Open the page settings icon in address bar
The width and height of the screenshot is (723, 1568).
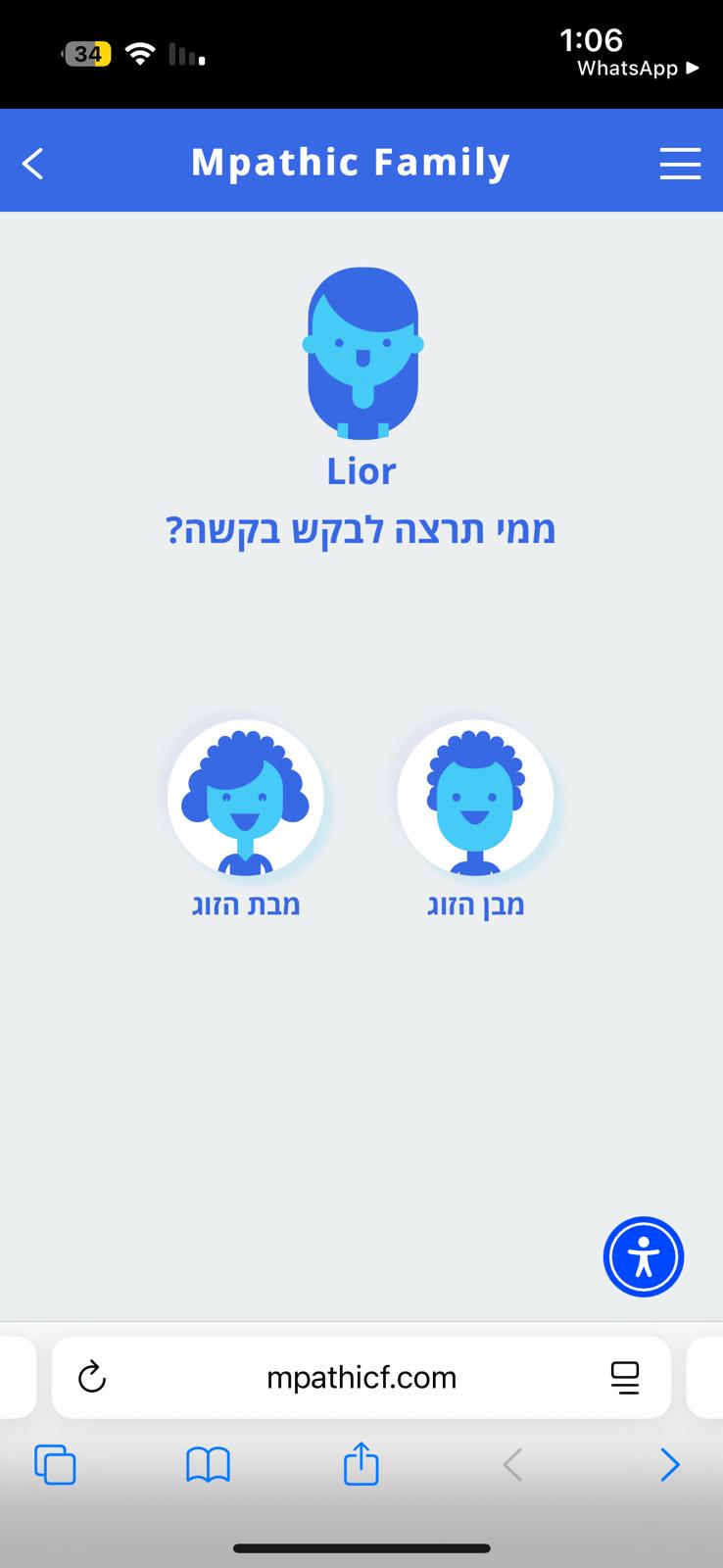click(624, 1377)
